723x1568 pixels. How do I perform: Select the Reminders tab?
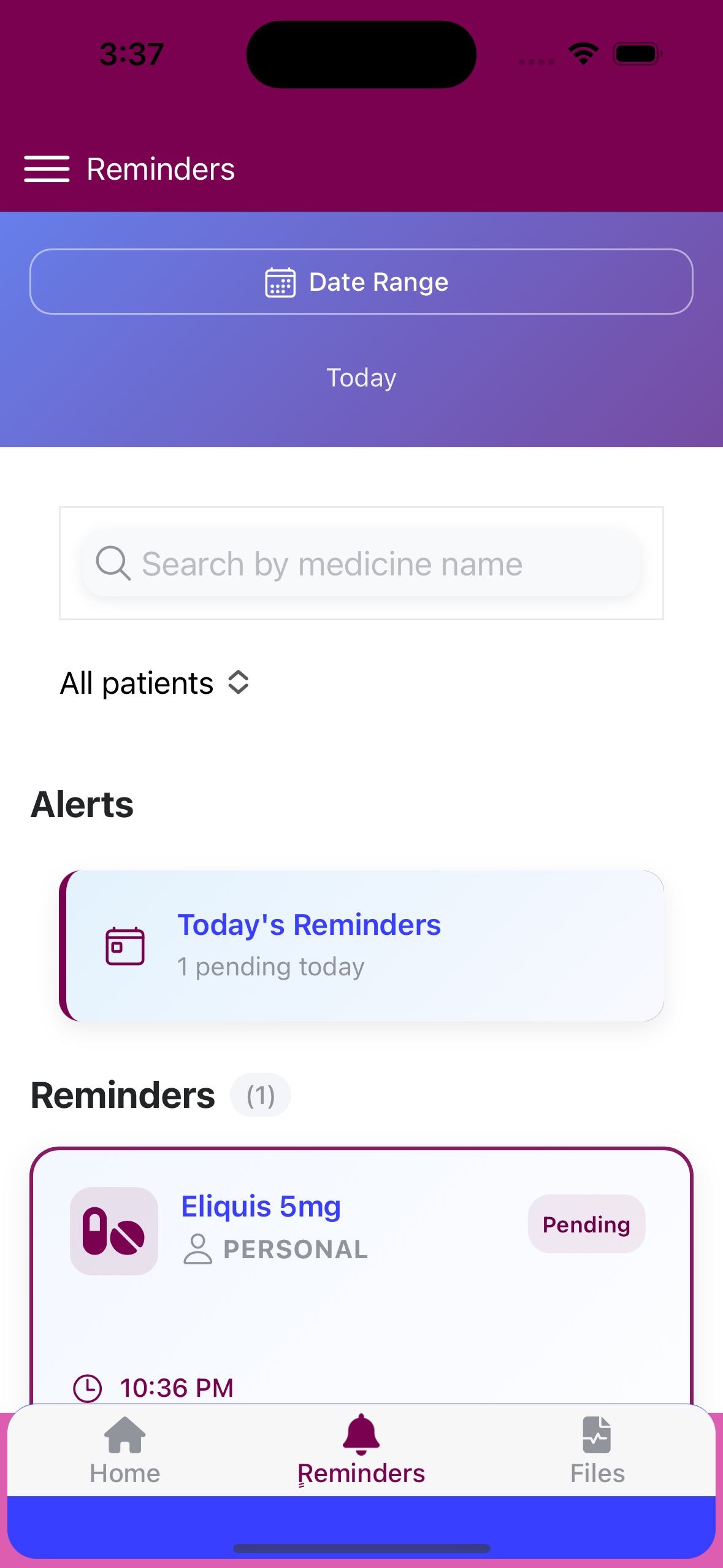(x=361, y=1451)
